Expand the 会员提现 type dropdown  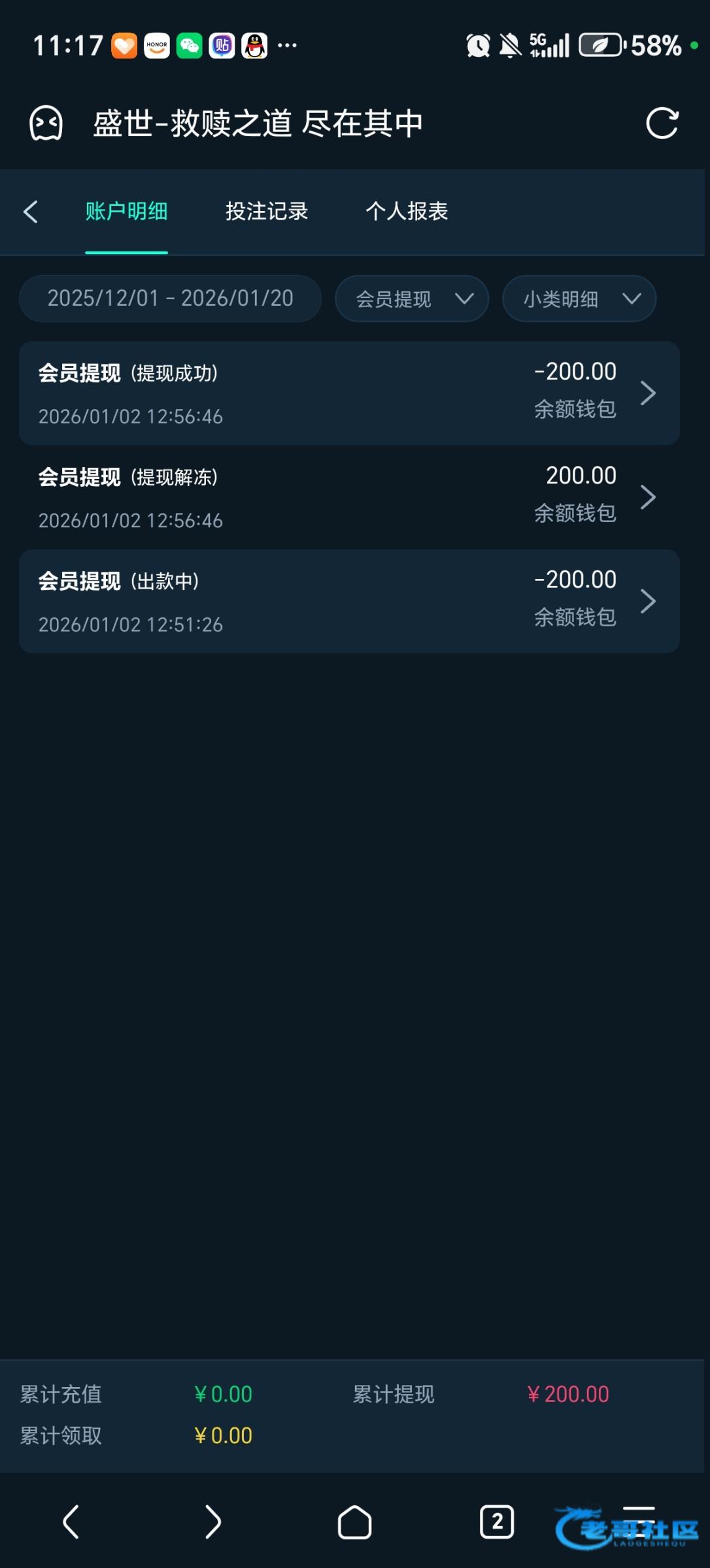[x=412, y=299]
